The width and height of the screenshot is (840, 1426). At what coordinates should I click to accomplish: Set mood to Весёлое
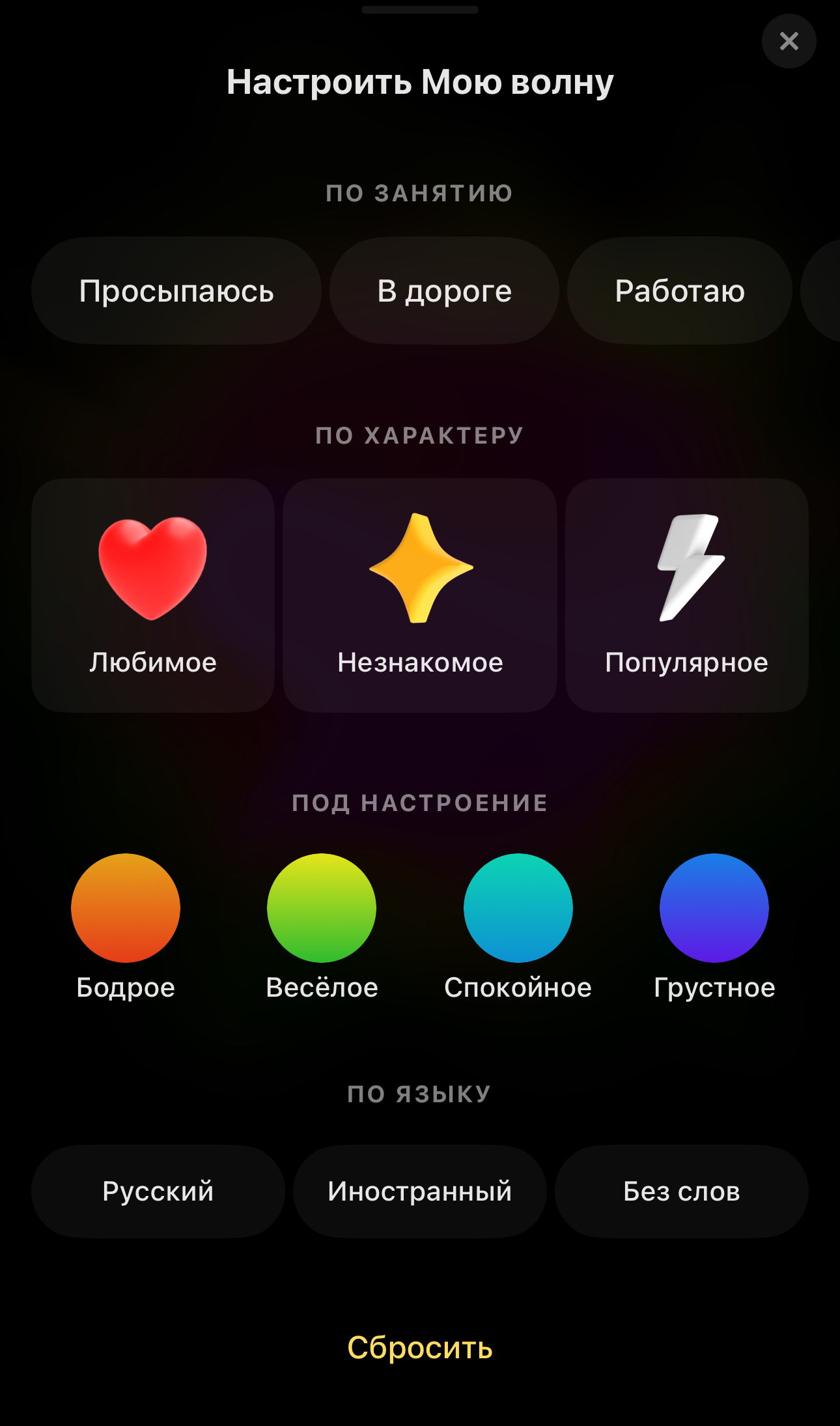pos(322,907)
